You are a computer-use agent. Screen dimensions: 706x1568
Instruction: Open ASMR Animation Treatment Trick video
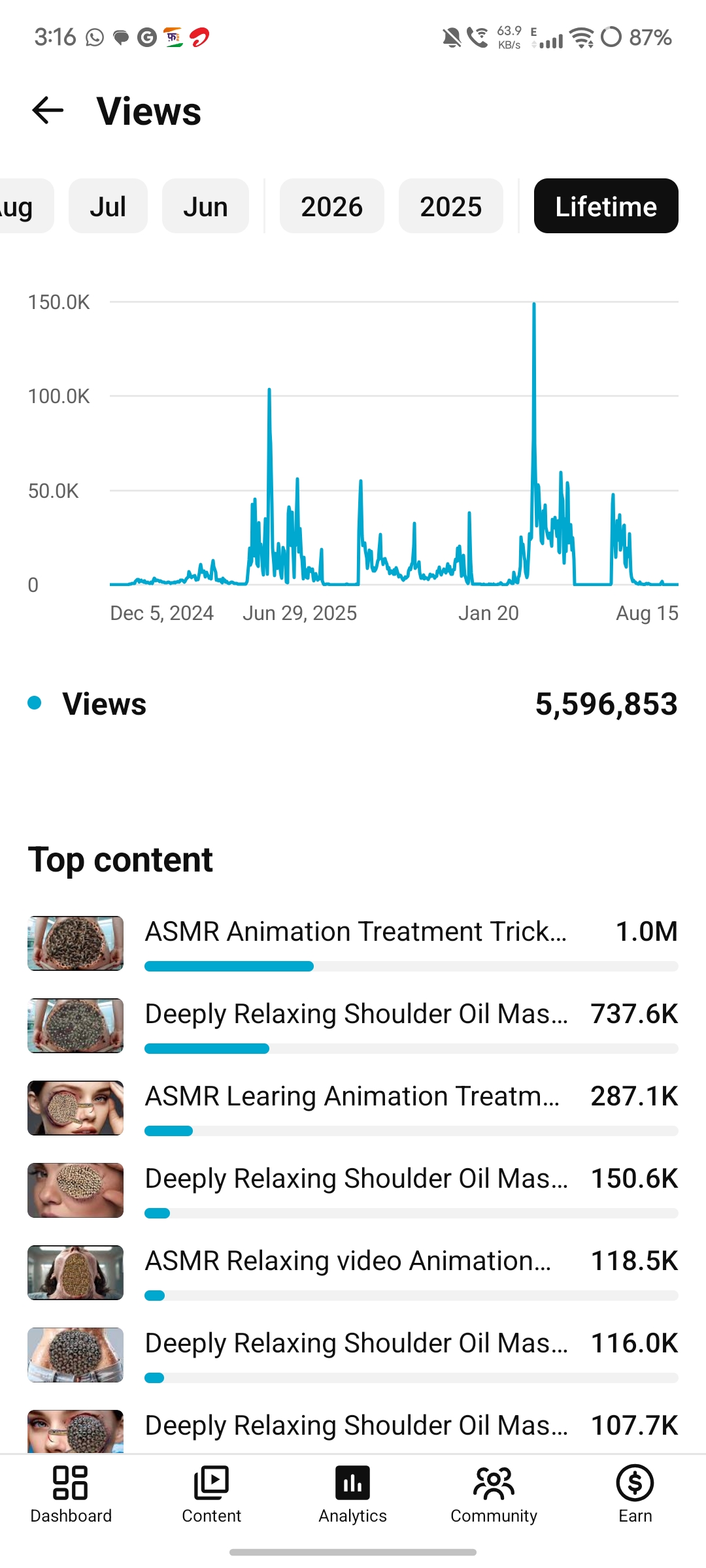[353, 943]
